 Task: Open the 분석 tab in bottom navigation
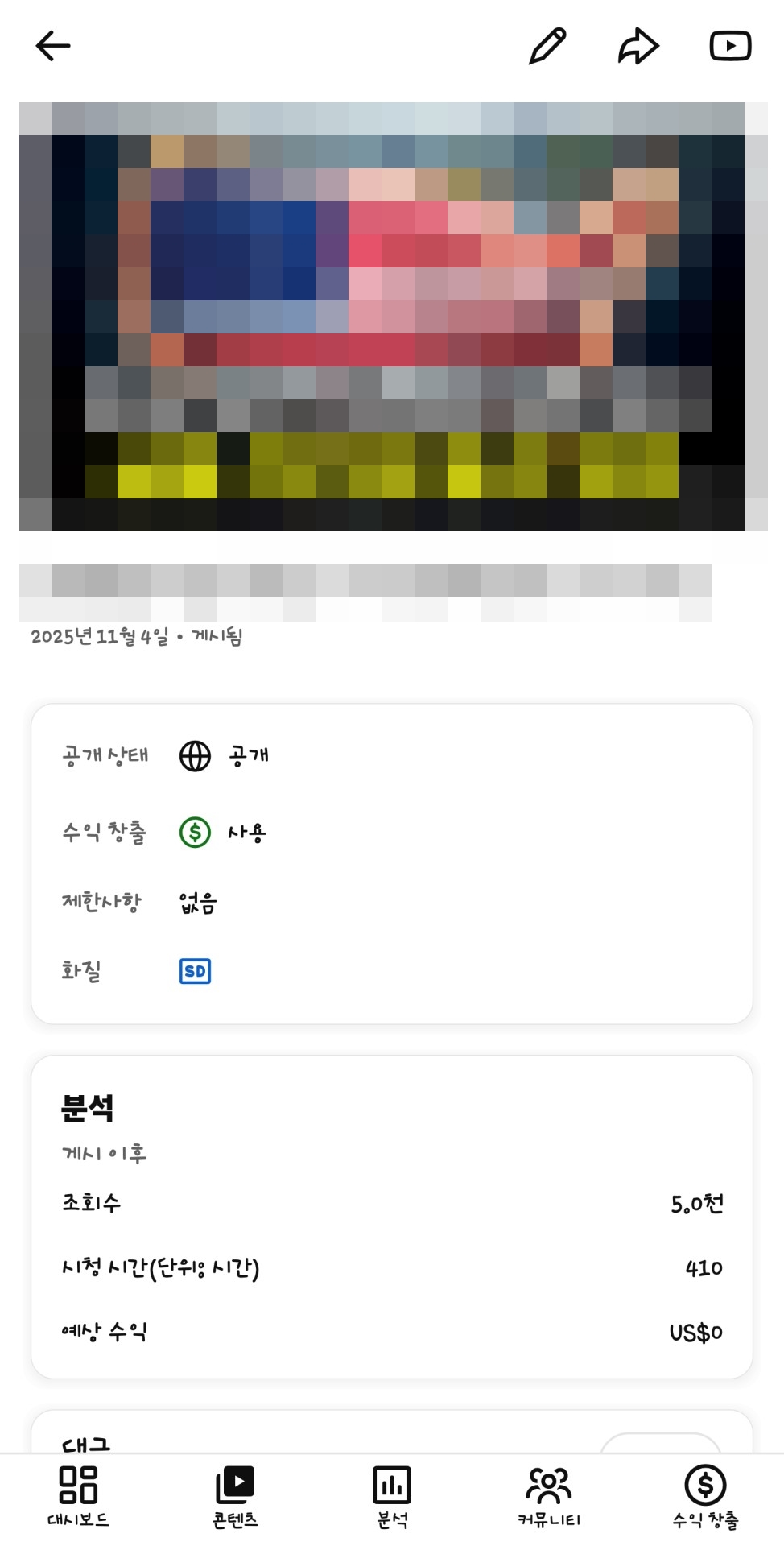pos(392,1497)
